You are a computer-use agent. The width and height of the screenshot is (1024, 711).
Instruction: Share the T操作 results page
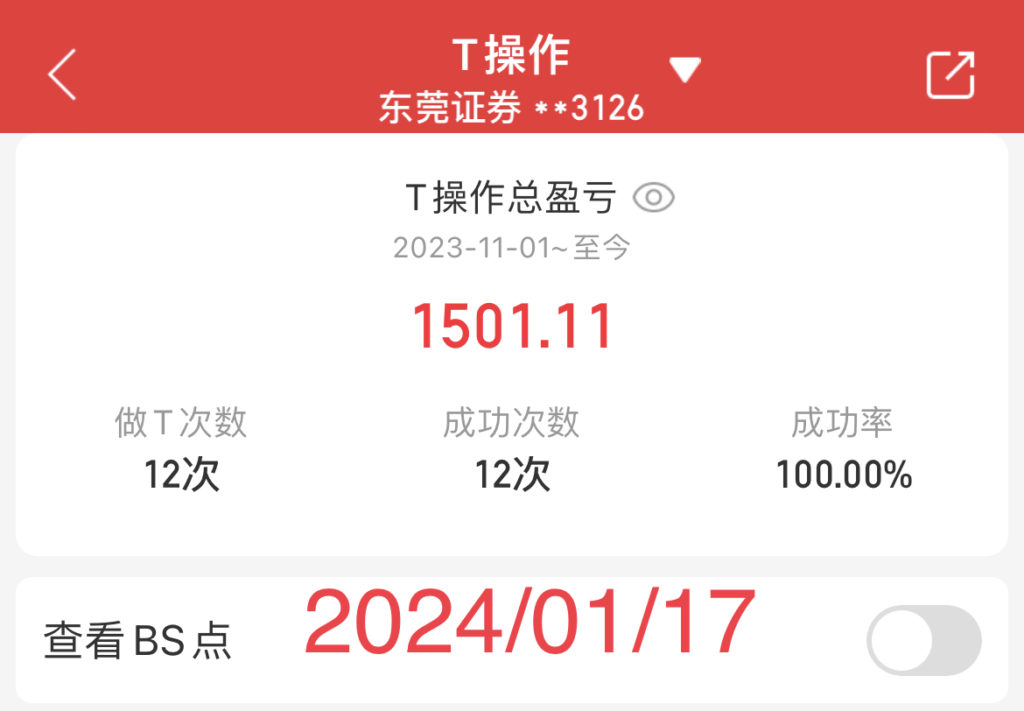click(x=949, y=75)
